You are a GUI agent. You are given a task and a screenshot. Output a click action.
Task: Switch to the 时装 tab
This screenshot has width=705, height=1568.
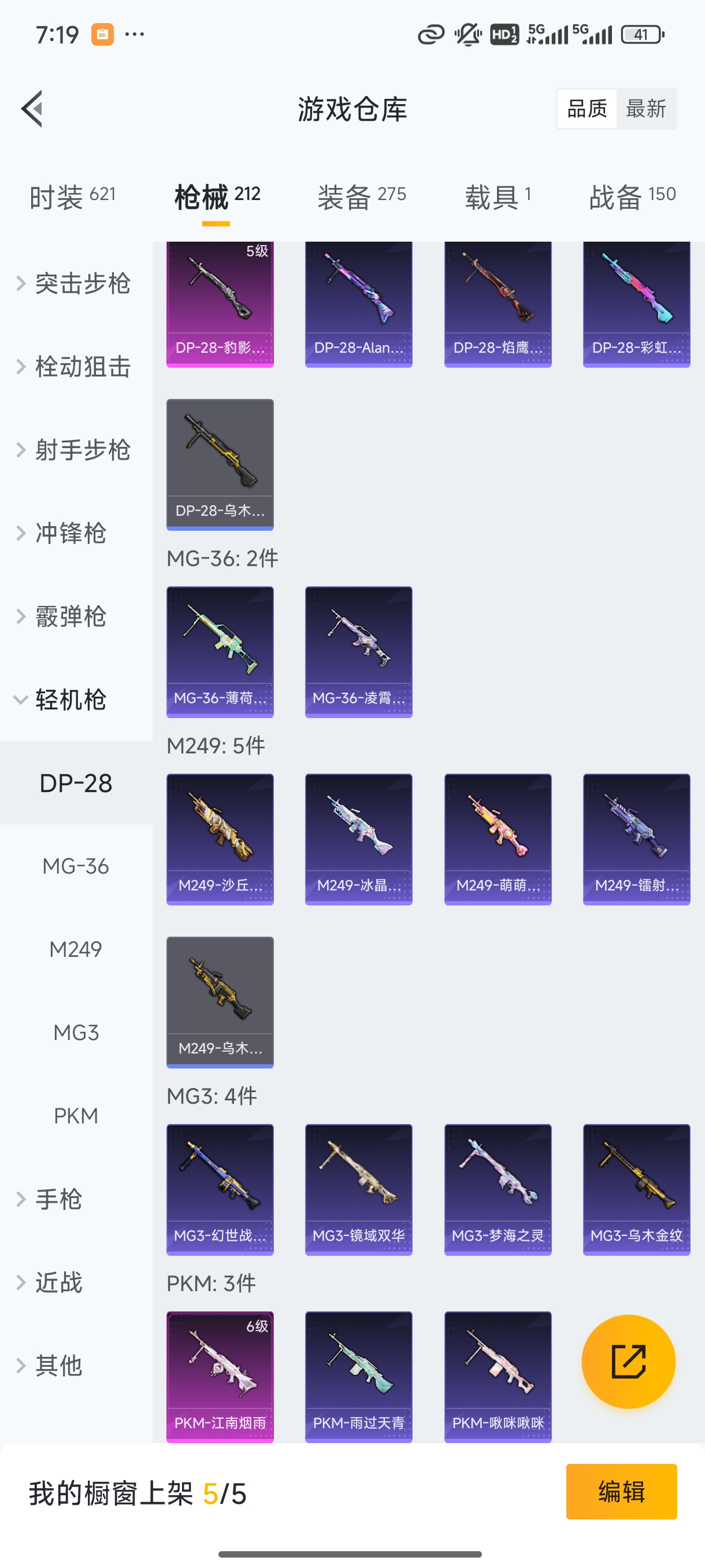(72, 197)
